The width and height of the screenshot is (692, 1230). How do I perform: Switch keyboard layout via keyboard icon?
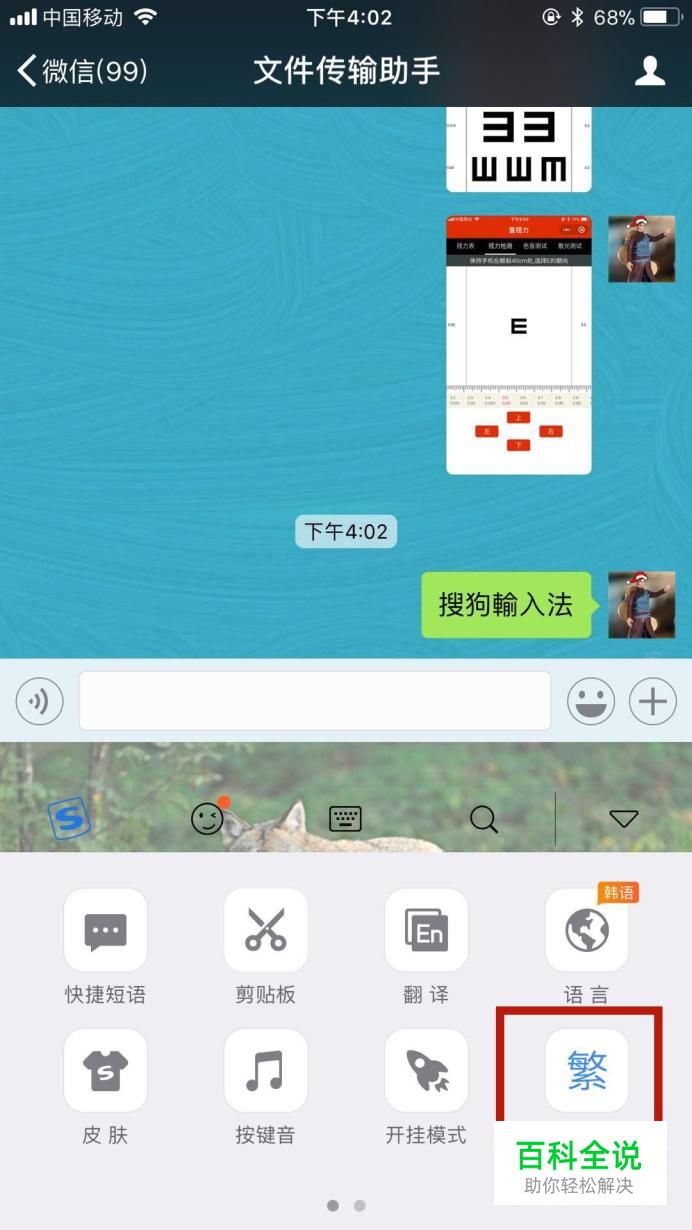[346, 819]
